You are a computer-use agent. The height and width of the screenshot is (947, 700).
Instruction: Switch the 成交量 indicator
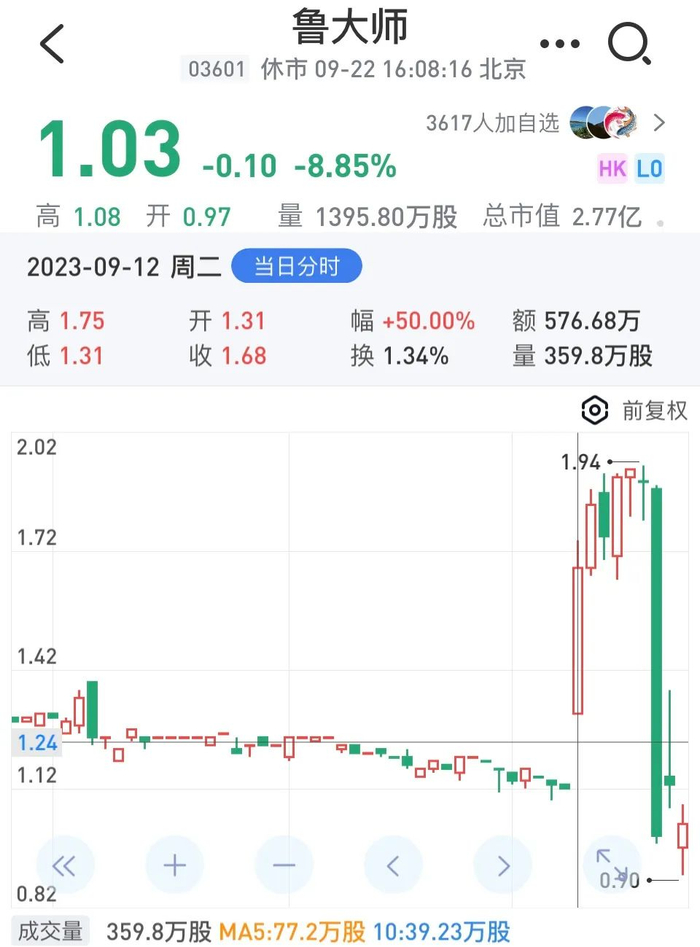point(50,931)
